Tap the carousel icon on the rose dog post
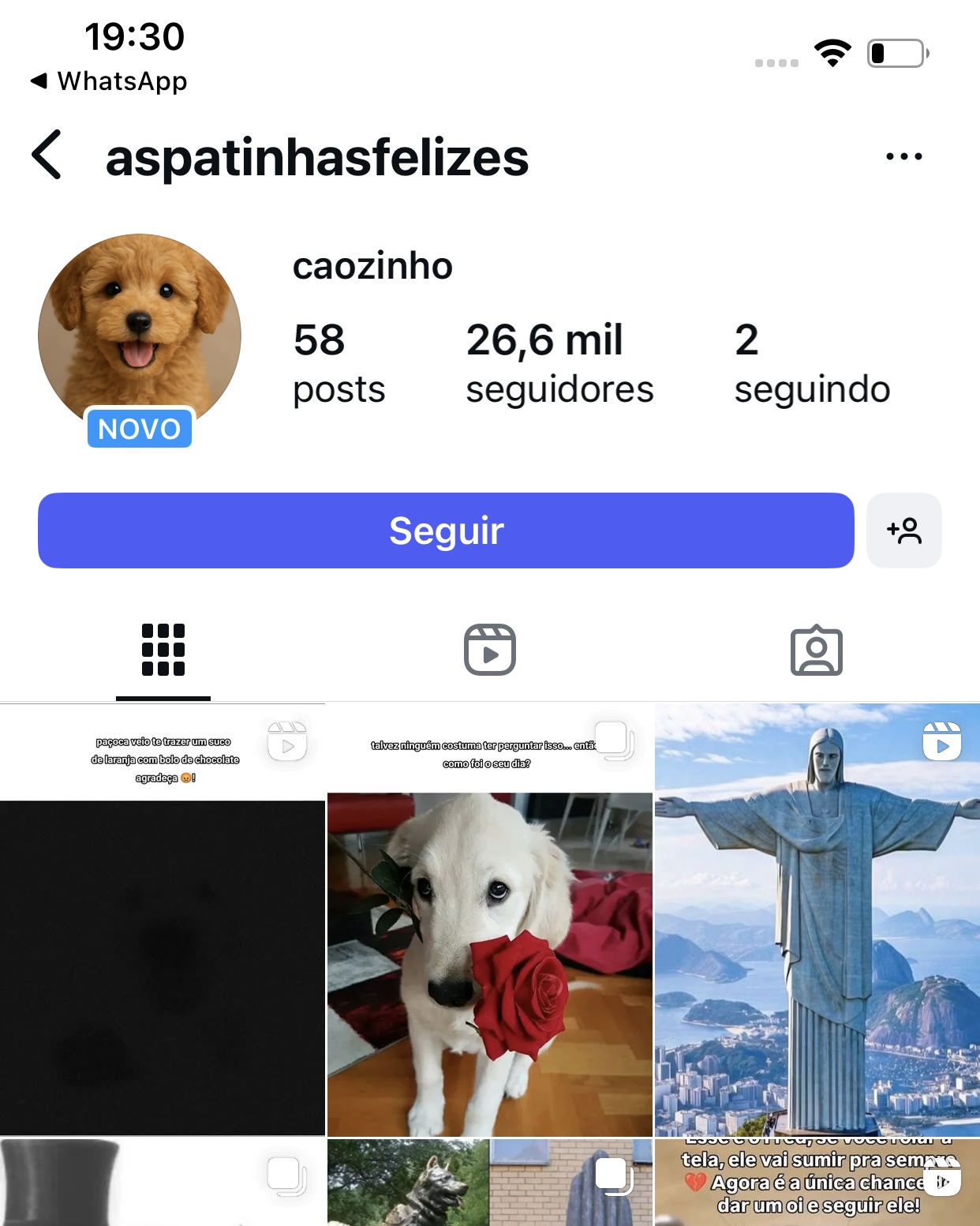This screenshot has width=980, height=1226. click(615, 739)
